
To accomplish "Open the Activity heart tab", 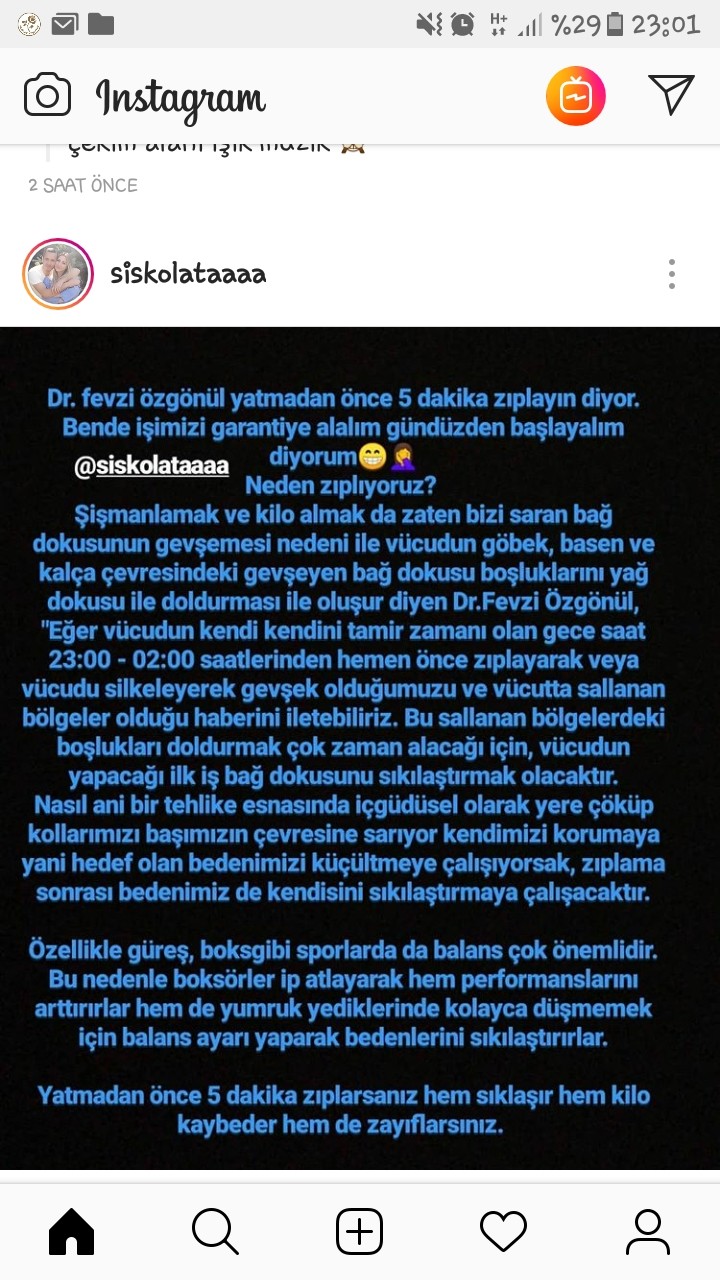I will pyautogui.click(x=503, y=1231).
